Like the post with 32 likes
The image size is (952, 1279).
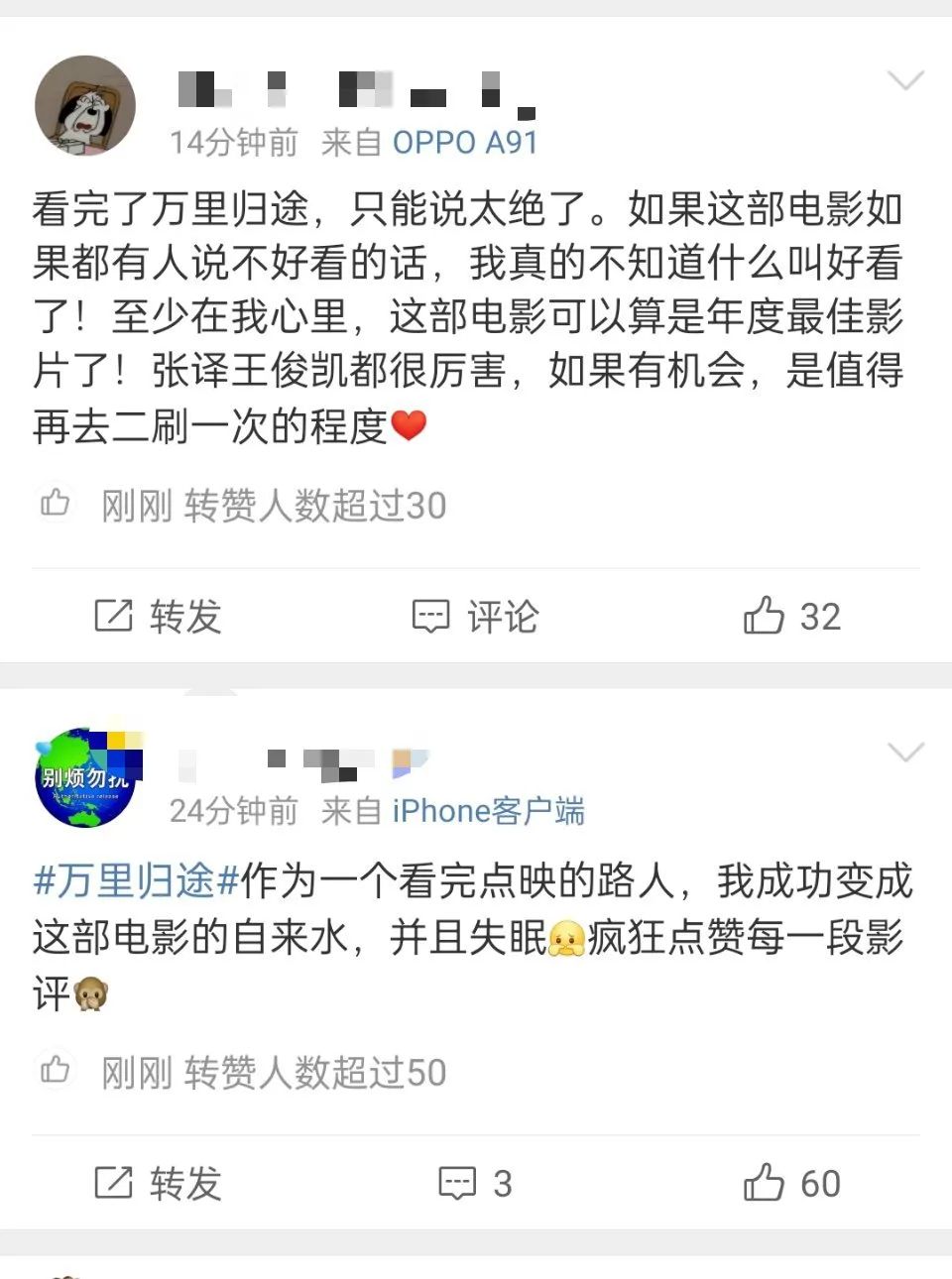790,617
